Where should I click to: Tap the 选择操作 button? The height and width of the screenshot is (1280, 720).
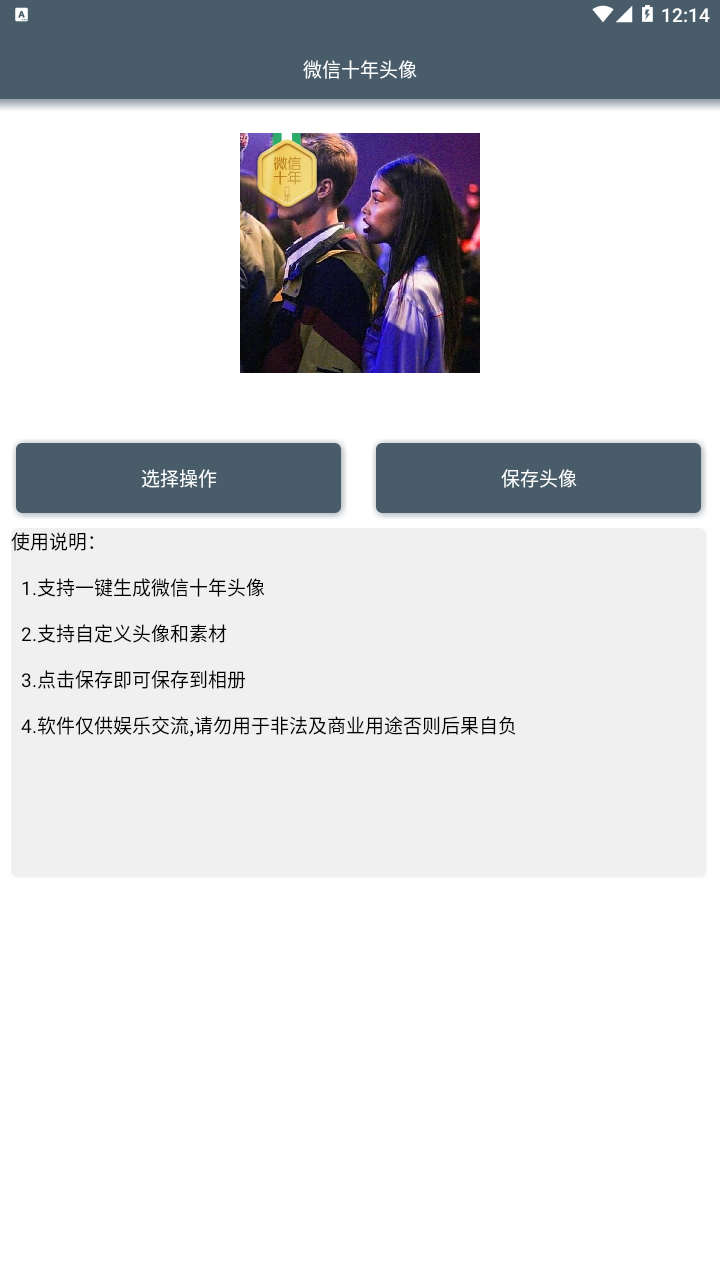(178, 478)
